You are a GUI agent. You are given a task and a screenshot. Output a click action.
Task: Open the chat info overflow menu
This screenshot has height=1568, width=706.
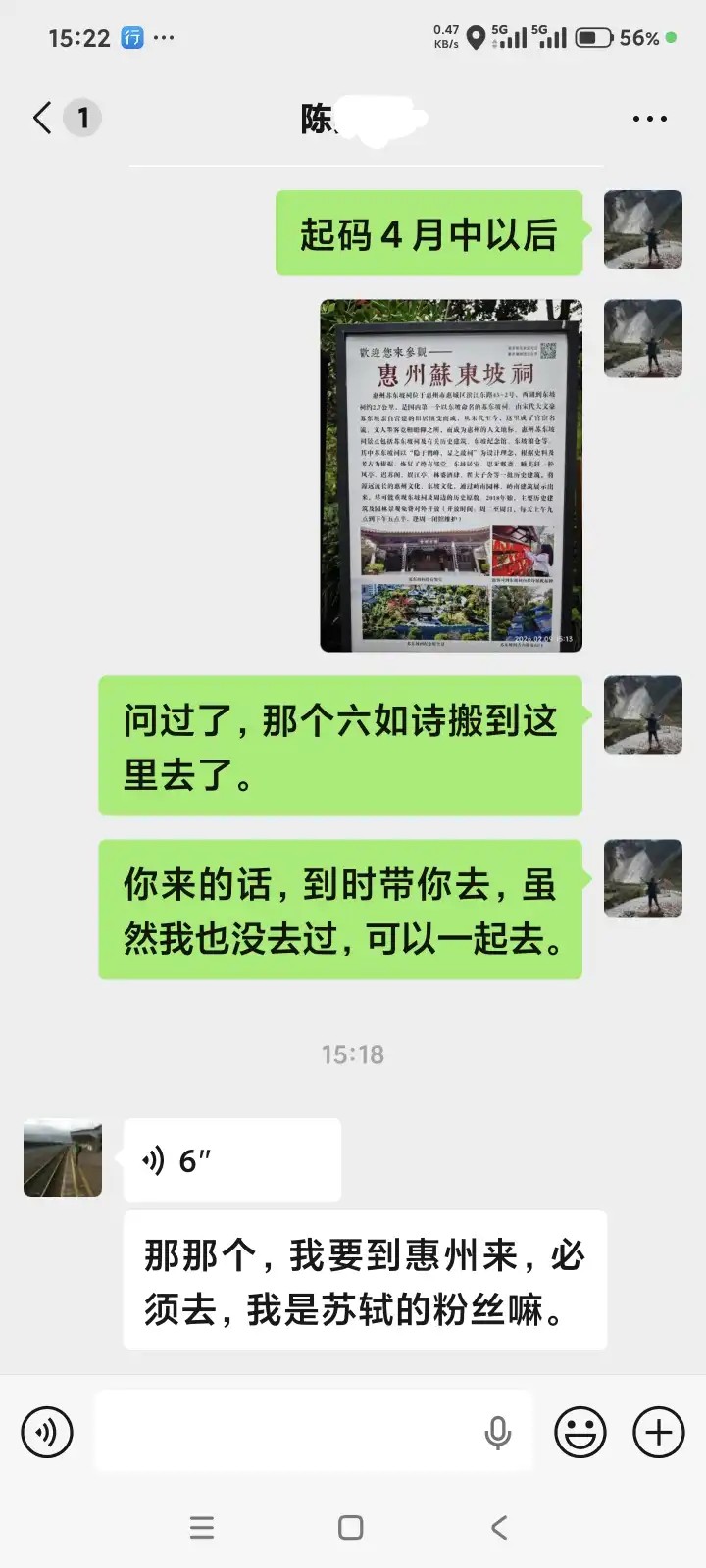pos(649,119)
